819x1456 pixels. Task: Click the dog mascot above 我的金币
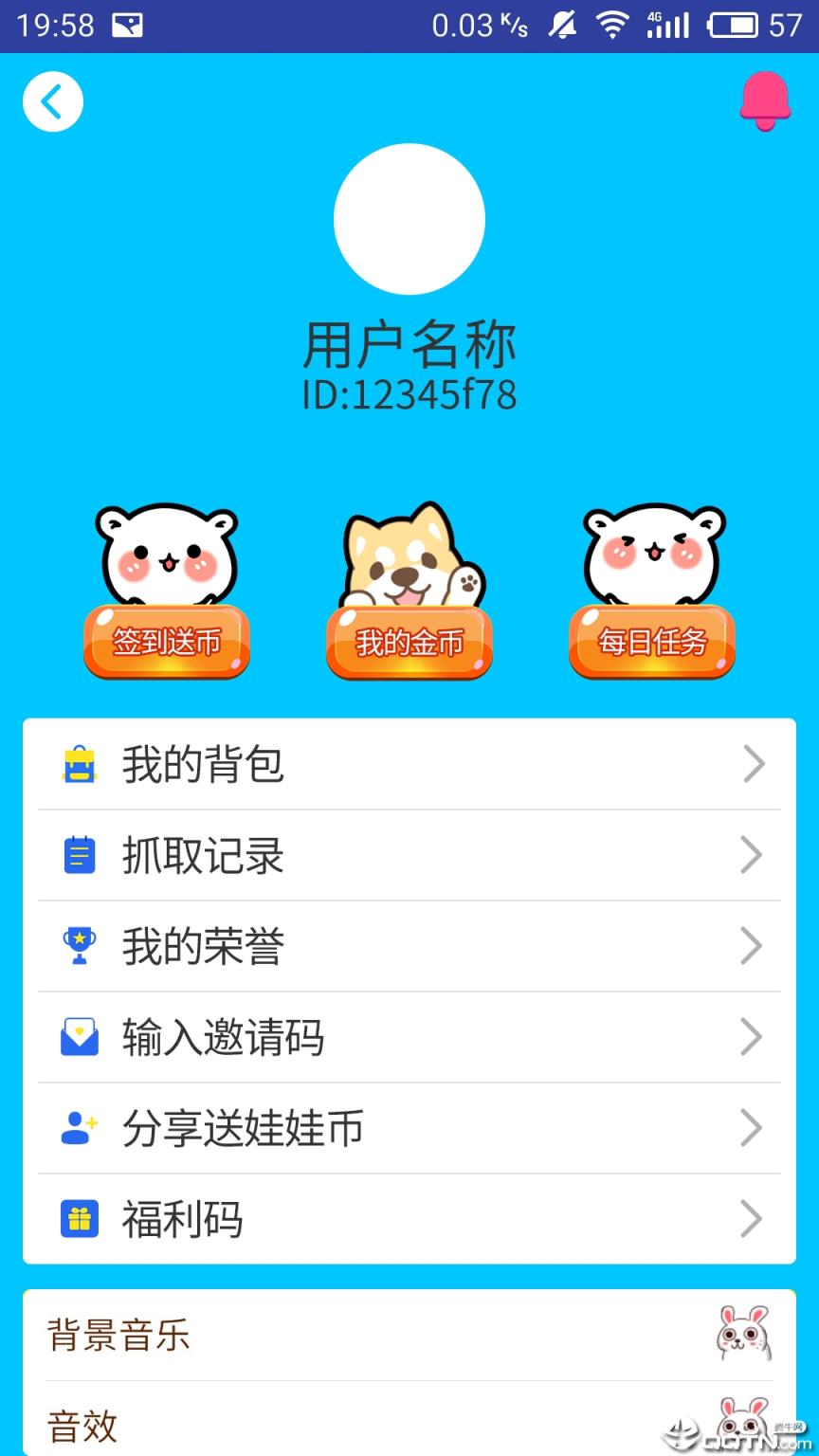click(409, 559)
